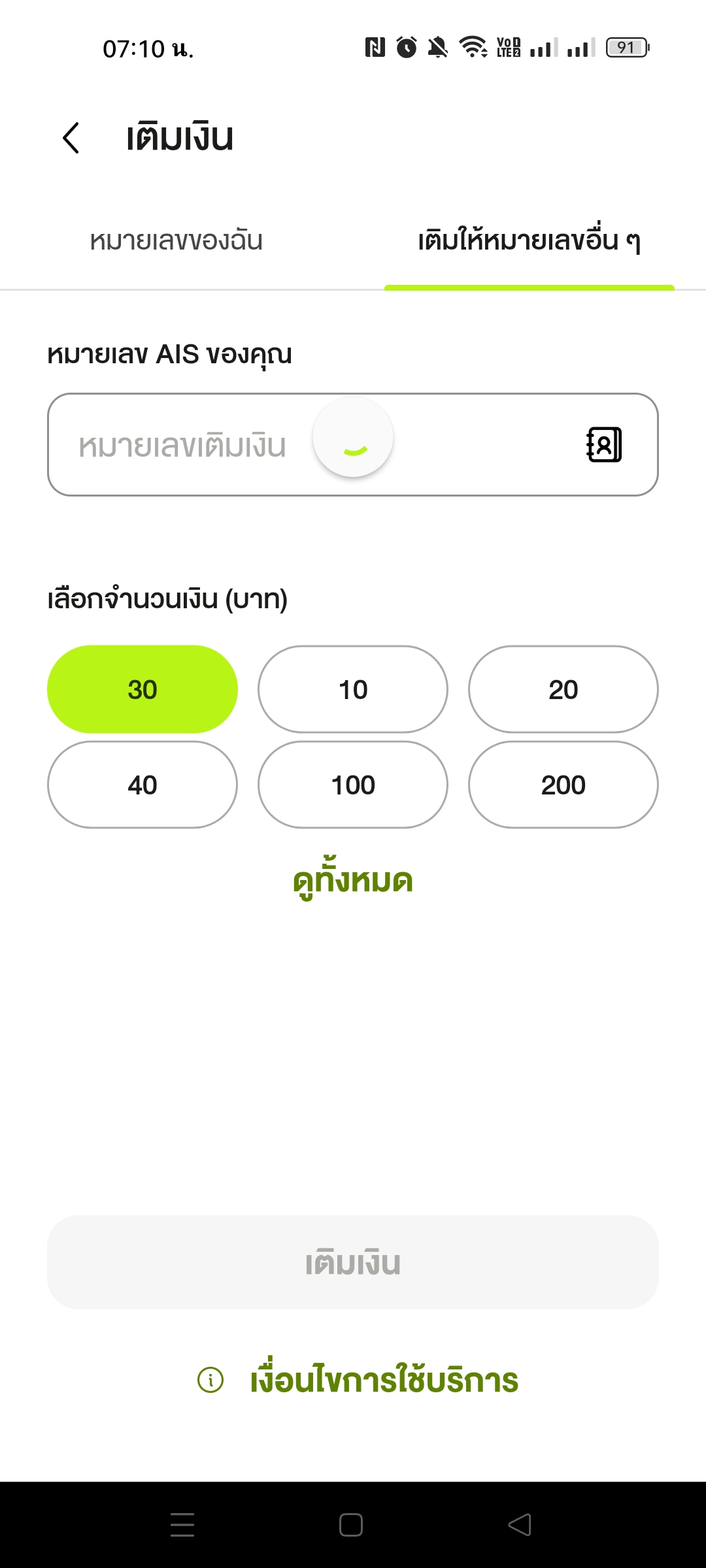706x1568 pixels.
Task: Pick the 200 baht amount
Action: pos(563,785)
